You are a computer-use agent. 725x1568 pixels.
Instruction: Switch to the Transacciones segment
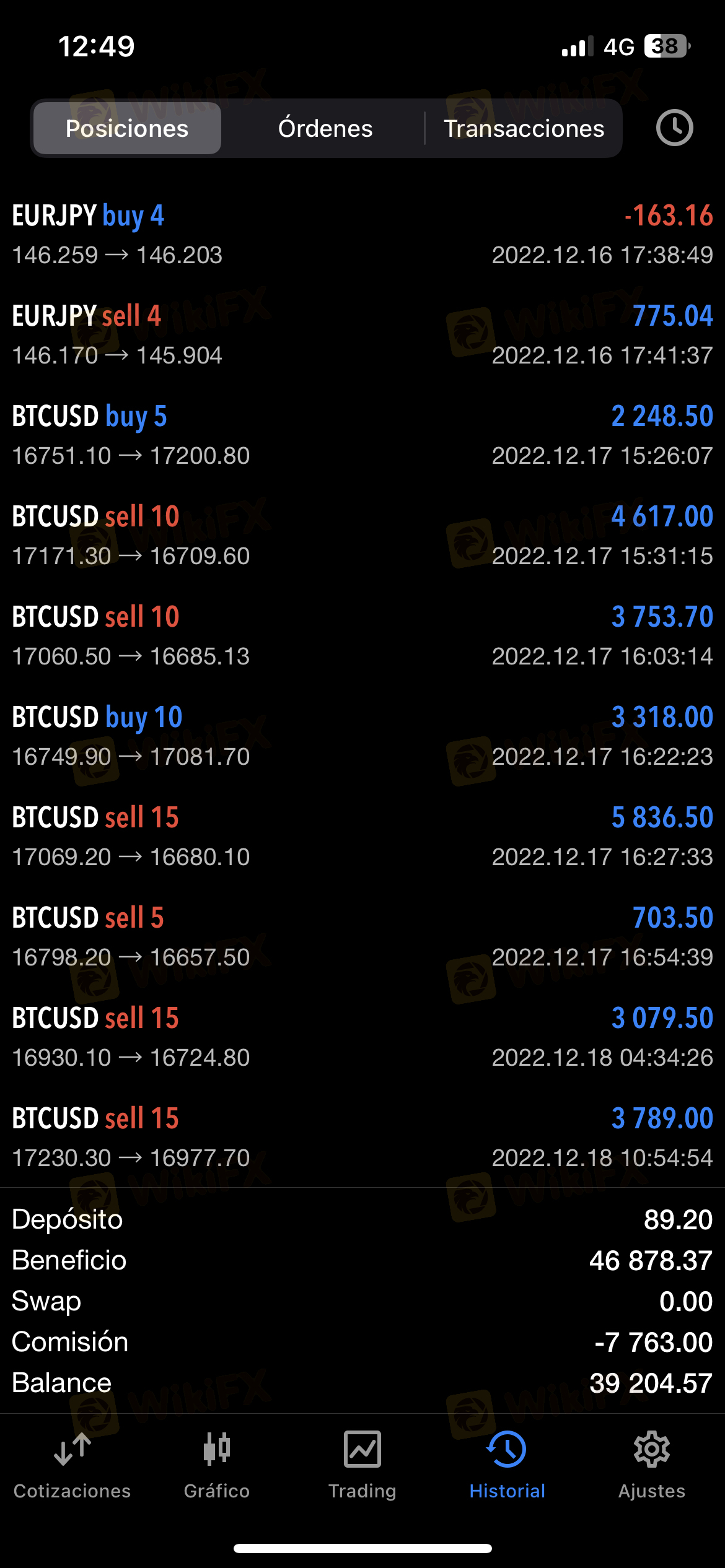pos(524,128)
